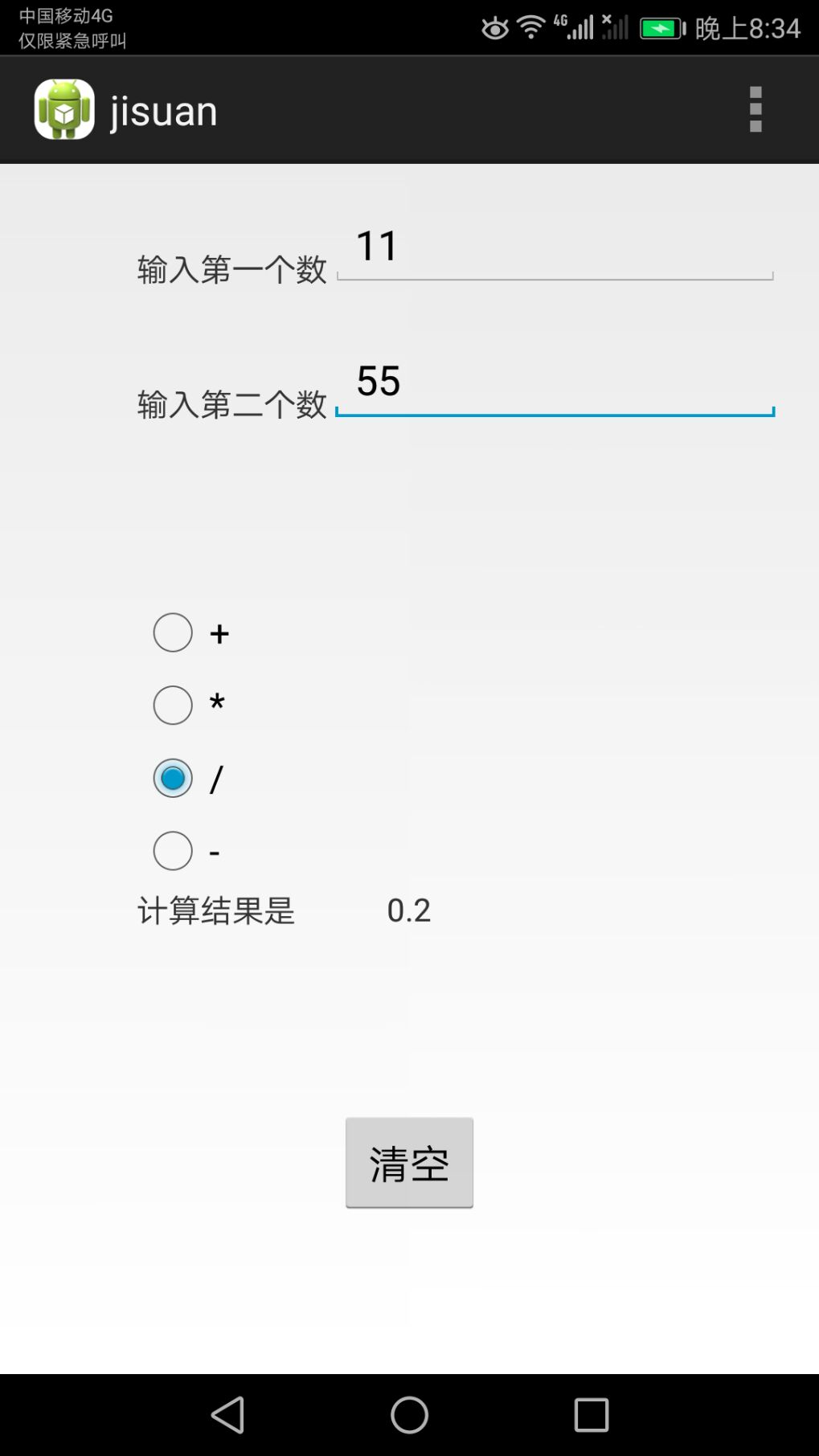The height and width of the screenshot is (1456, 819).
Task: Tap the 清空 clear button
Action: click(x=409, y=1162)
